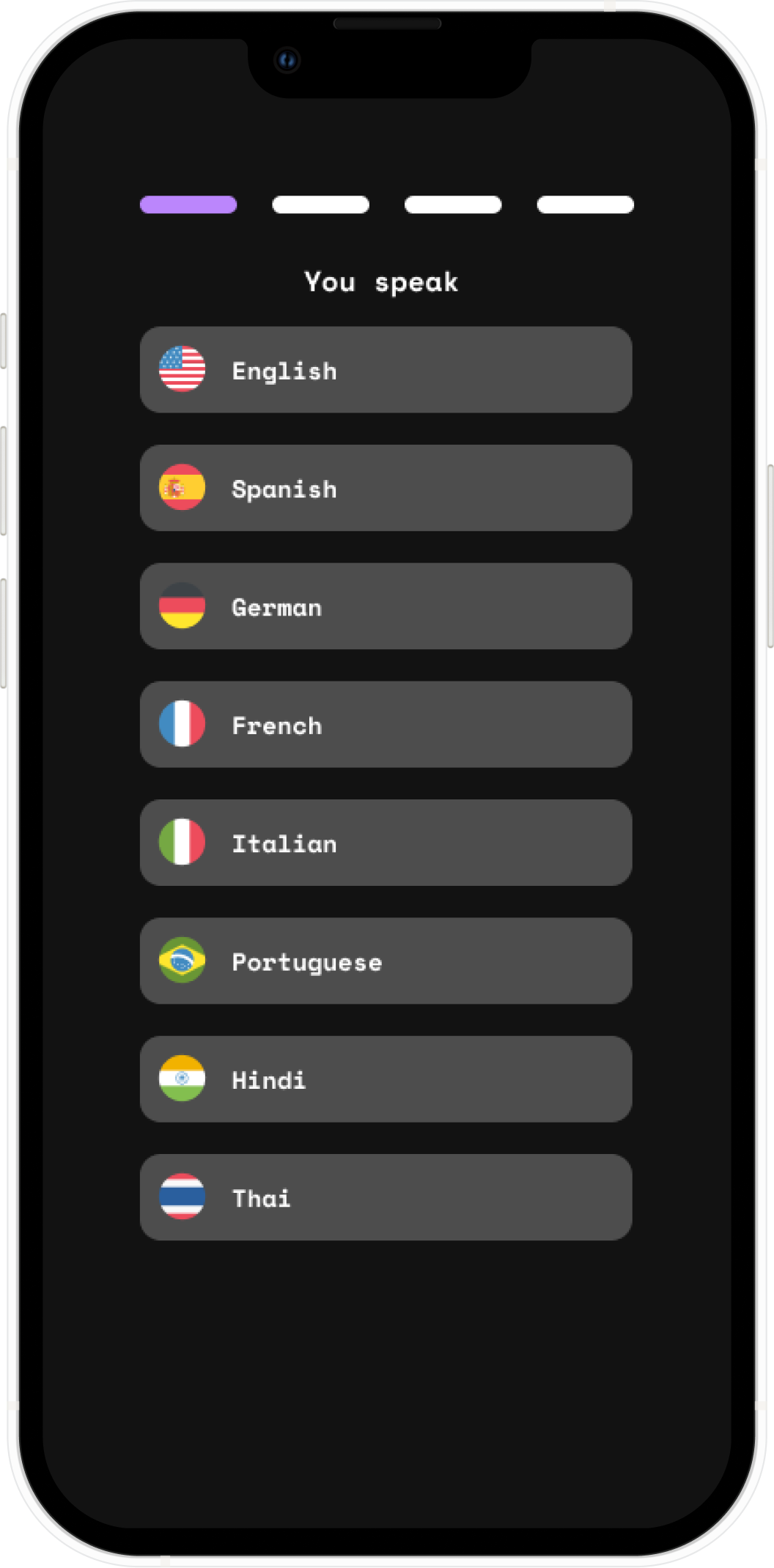Pick German as the language you speak

coord(386,607)
